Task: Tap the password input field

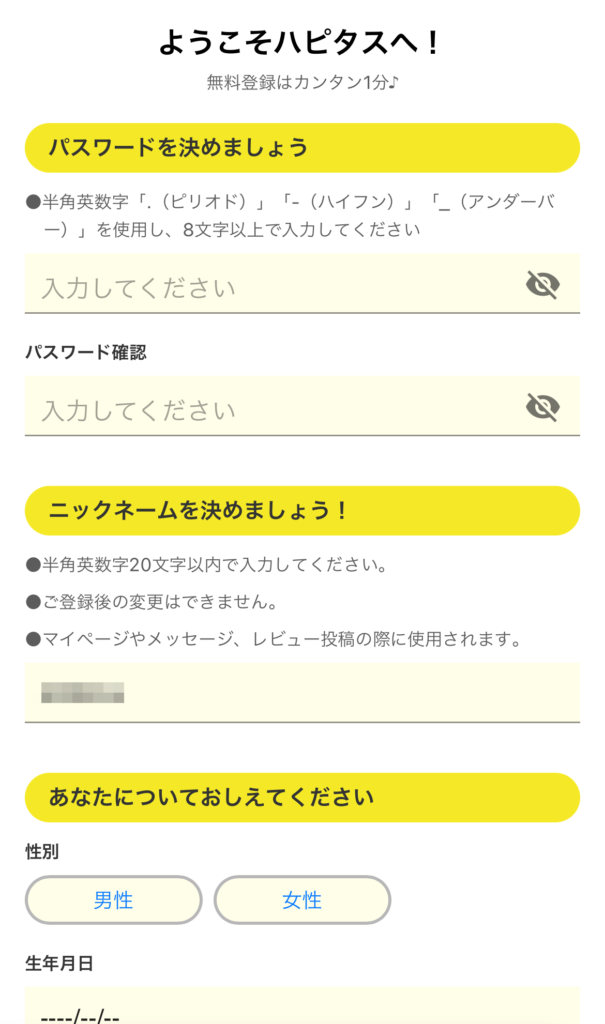Action: coord(270,287)
